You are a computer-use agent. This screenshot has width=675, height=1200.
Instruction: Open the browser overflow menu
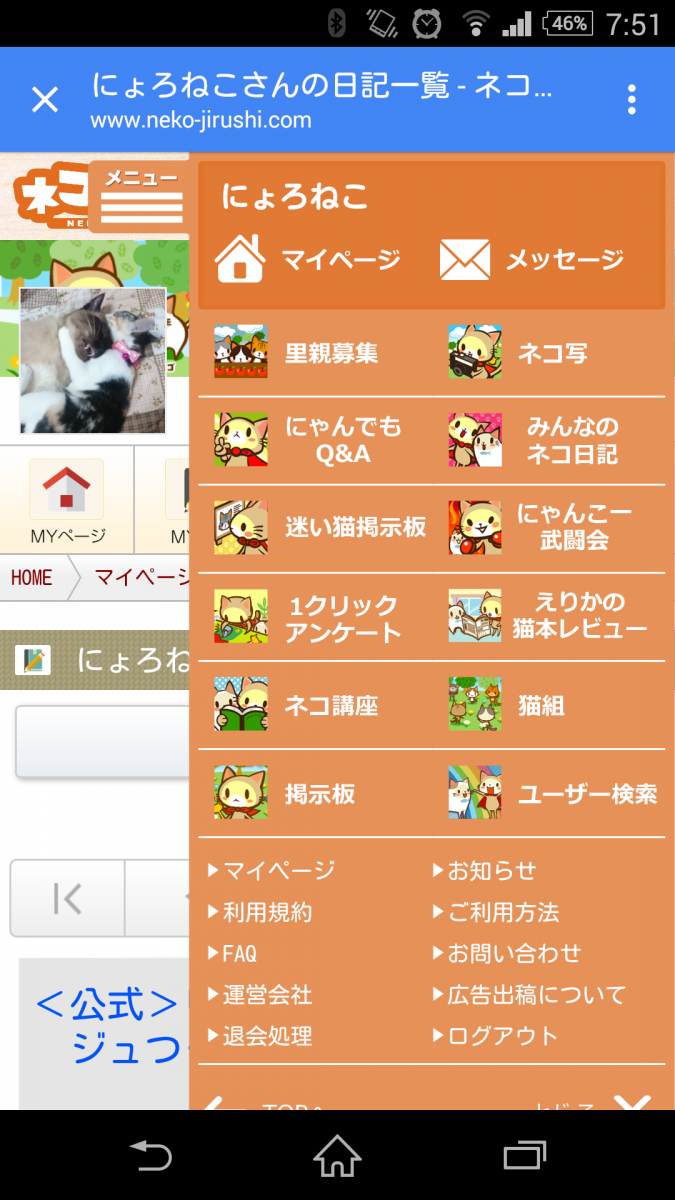(x=631, y=100)
